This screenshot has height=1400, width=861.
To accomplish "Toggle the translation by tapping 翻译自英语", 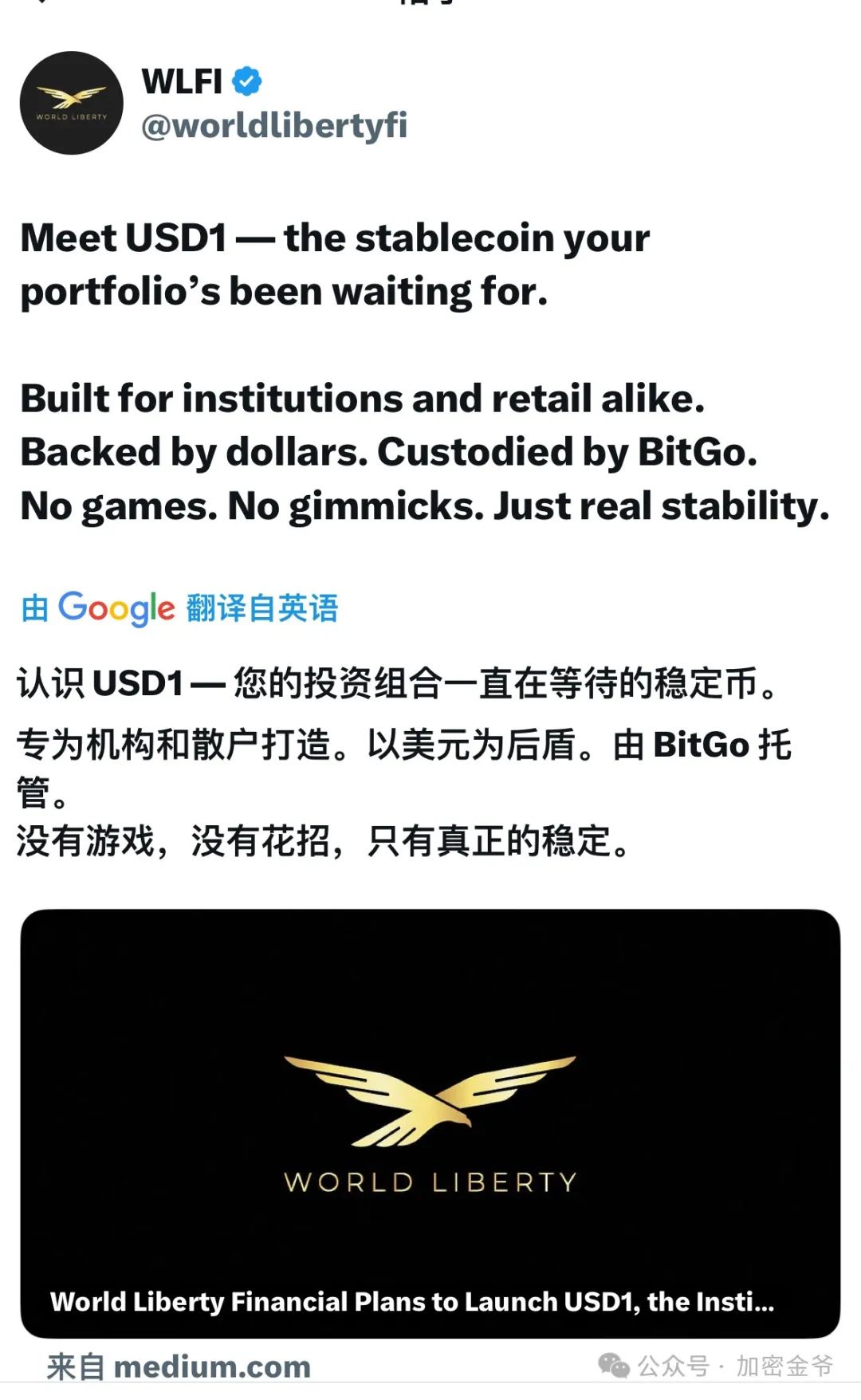I will click(261, 610).
